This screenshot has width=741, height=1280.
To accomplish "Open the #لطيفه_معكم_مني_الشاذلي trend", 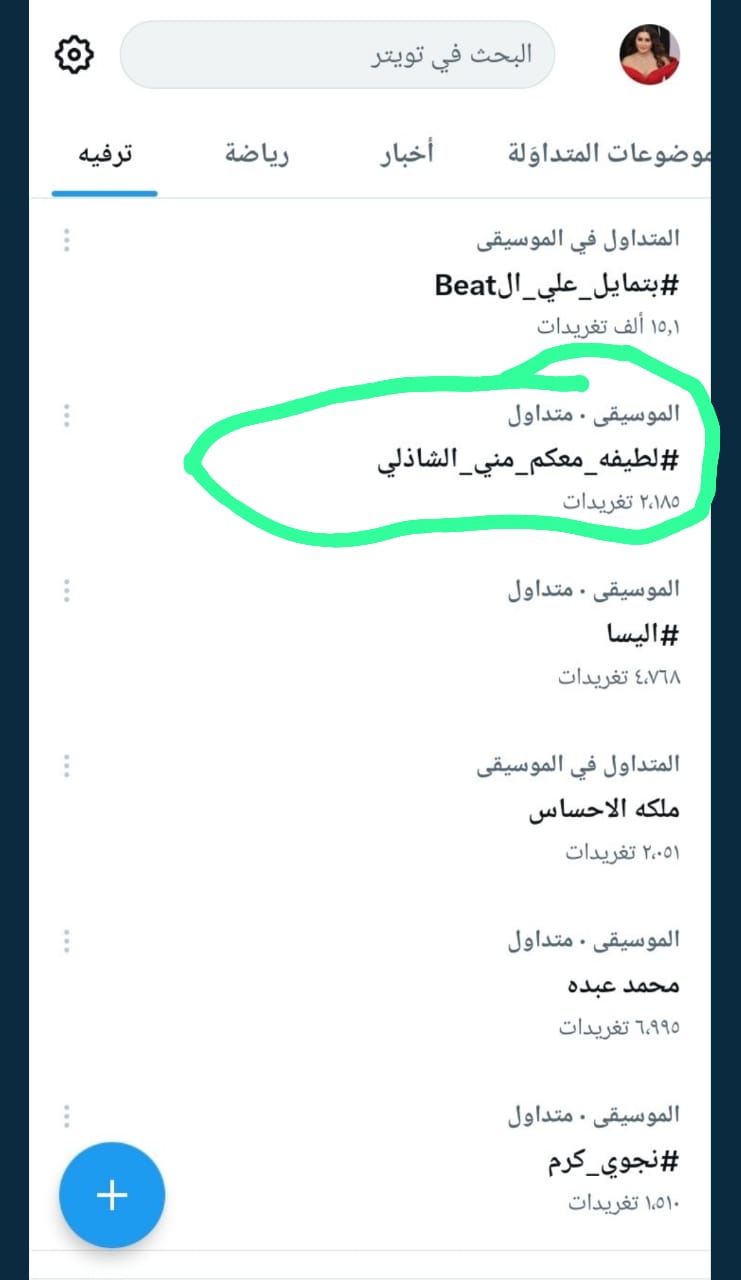I will [x=530, y=461].
